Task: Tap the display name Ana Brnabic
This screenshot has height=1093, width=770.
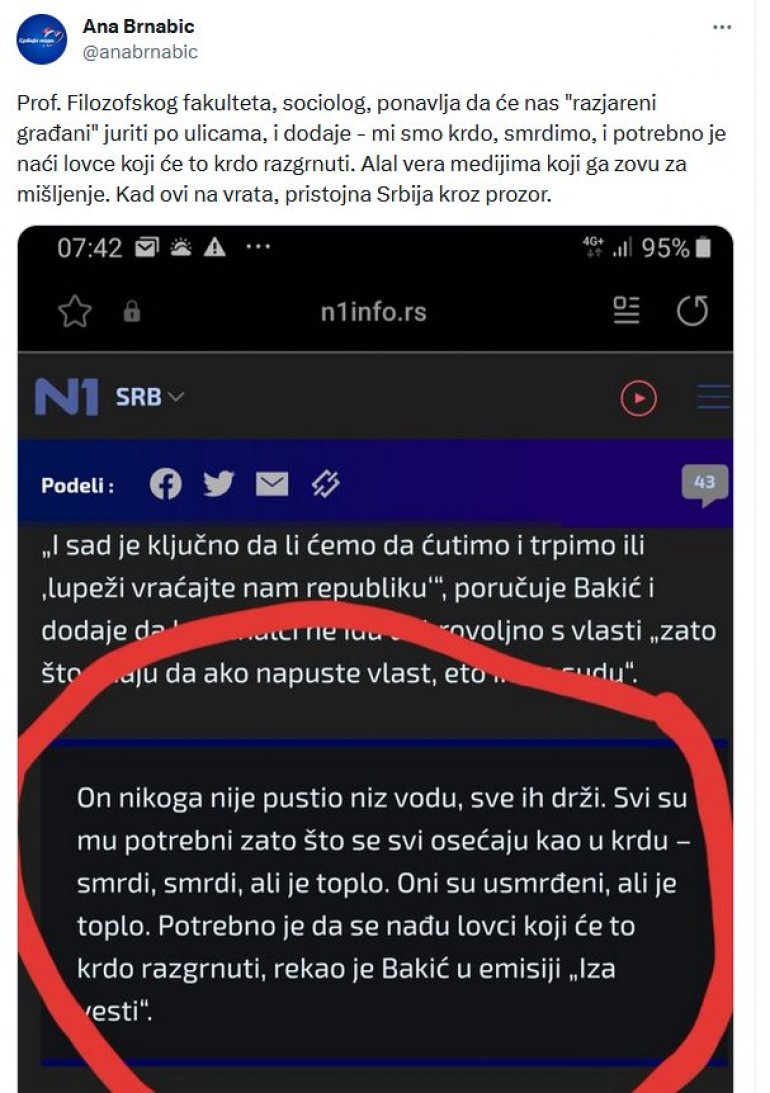Action: [x=138, y=27]
